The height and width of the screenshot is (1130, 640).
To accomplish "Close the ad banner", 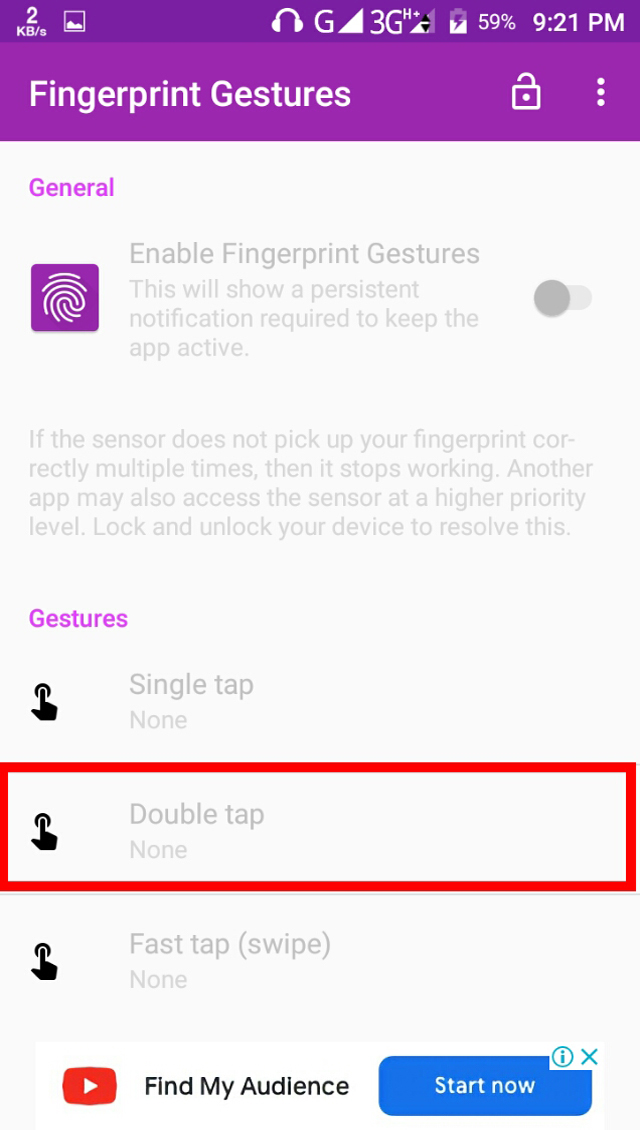I will pos(590,1056).
